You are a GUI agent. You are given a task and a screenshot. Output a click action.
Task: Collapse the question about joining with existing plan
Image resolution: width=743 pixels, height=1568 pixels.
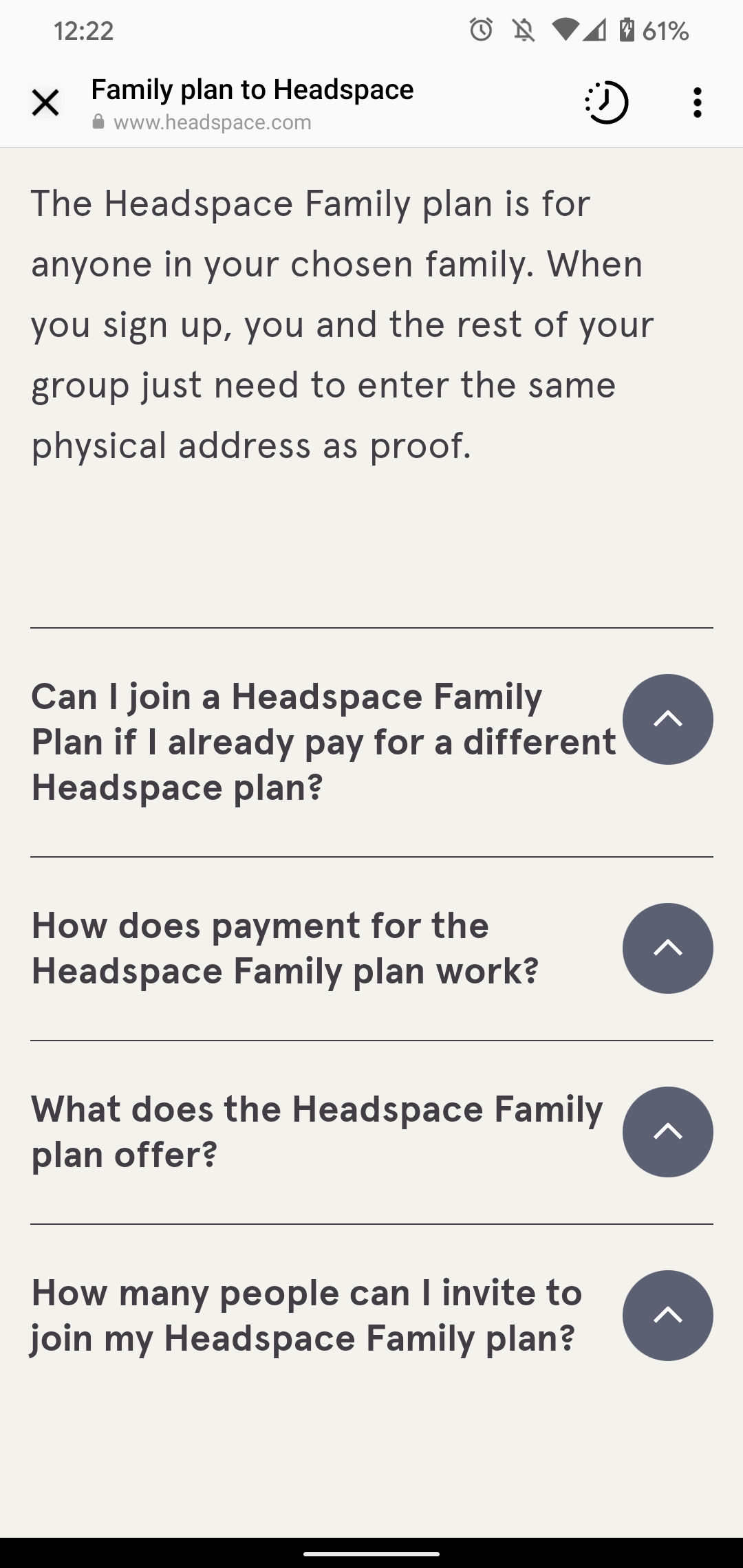tap(667, 718)
